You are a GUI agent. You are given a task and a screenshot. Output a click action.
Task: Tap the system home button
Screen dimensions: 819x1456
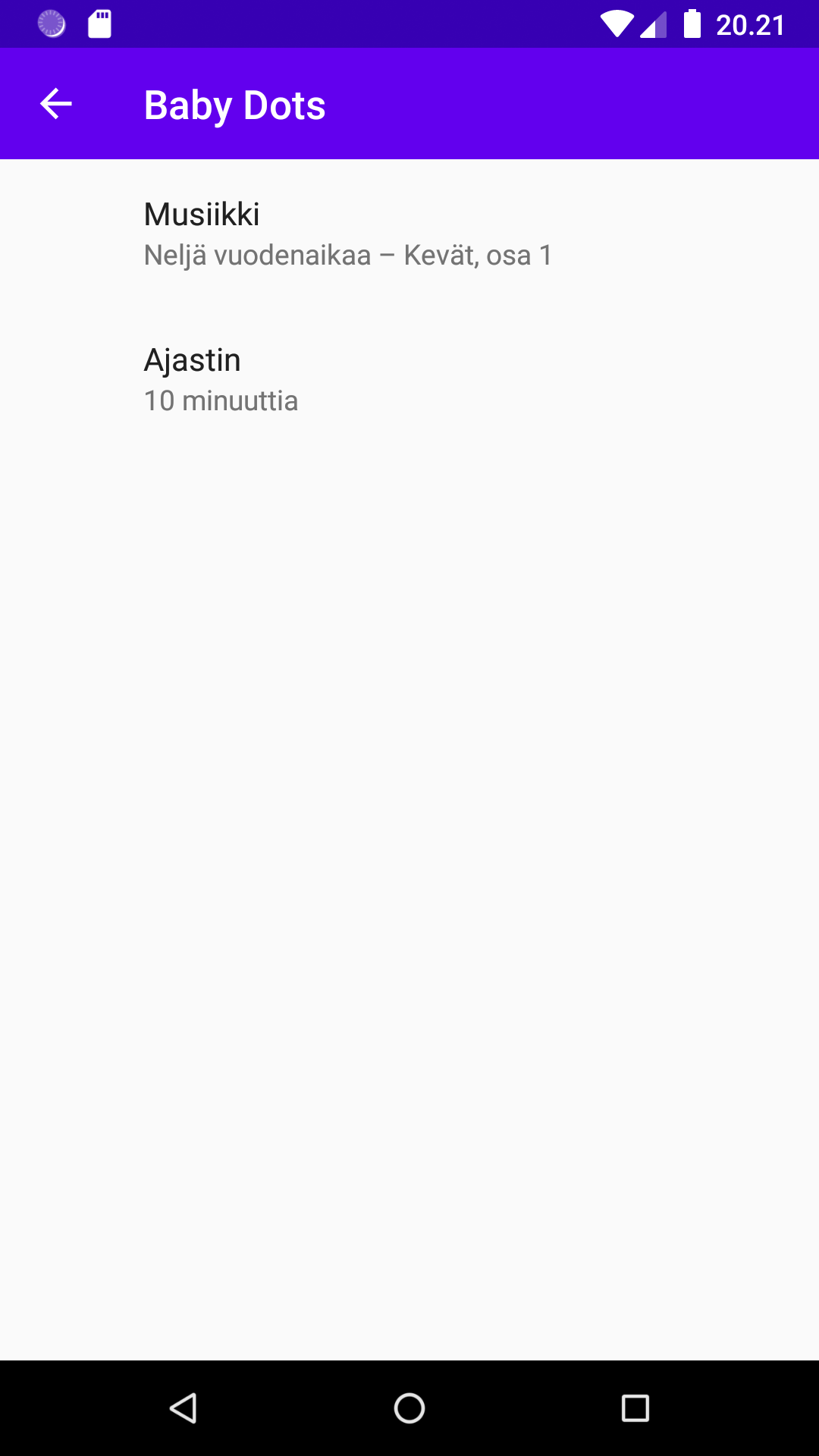pos(409,1408)
